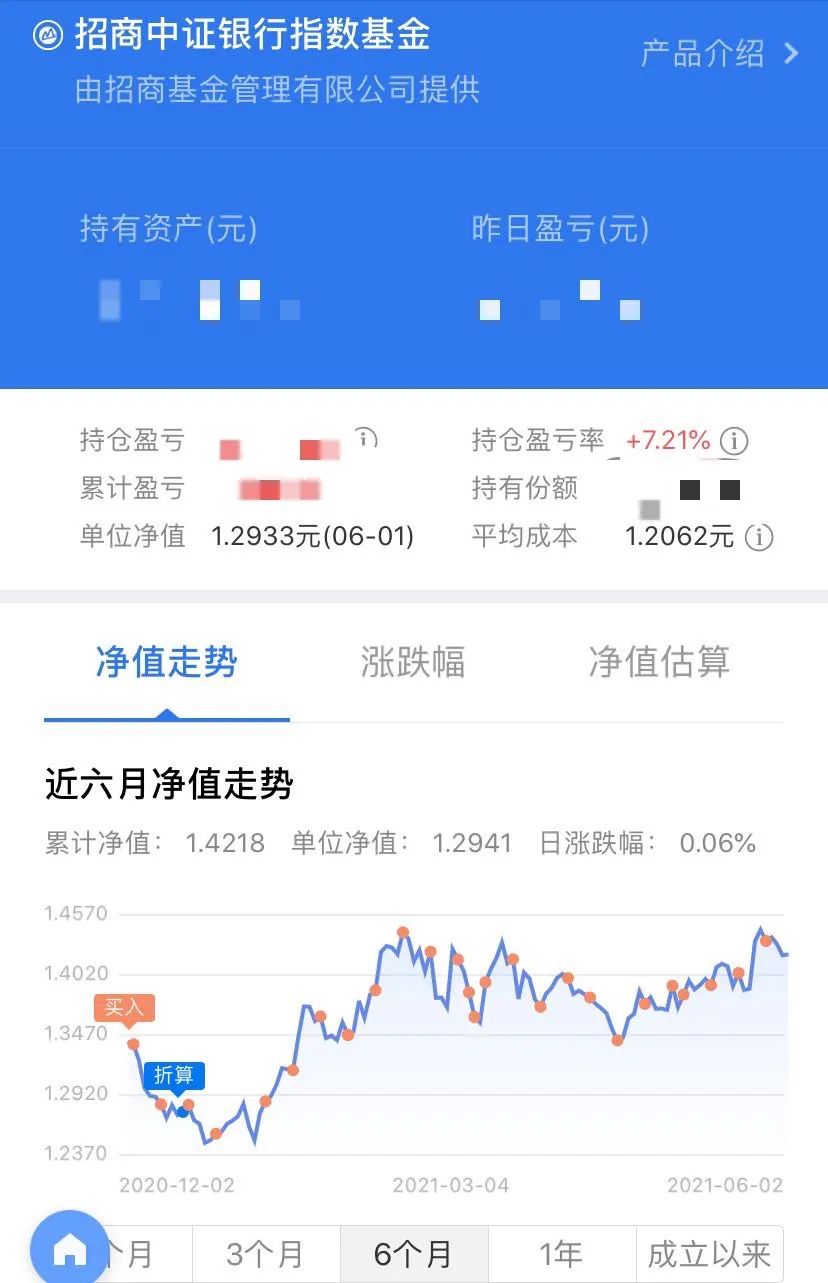Show info for 持仓盈亏率
This screenshot has width=828, height=1283.
point(735,440)
